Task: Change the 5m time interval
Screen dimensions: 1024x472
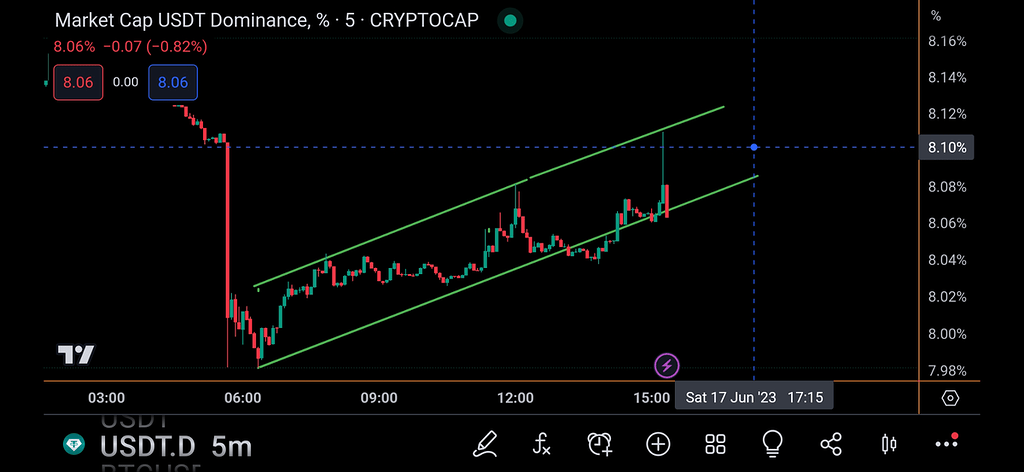Action: coord(231,446)
